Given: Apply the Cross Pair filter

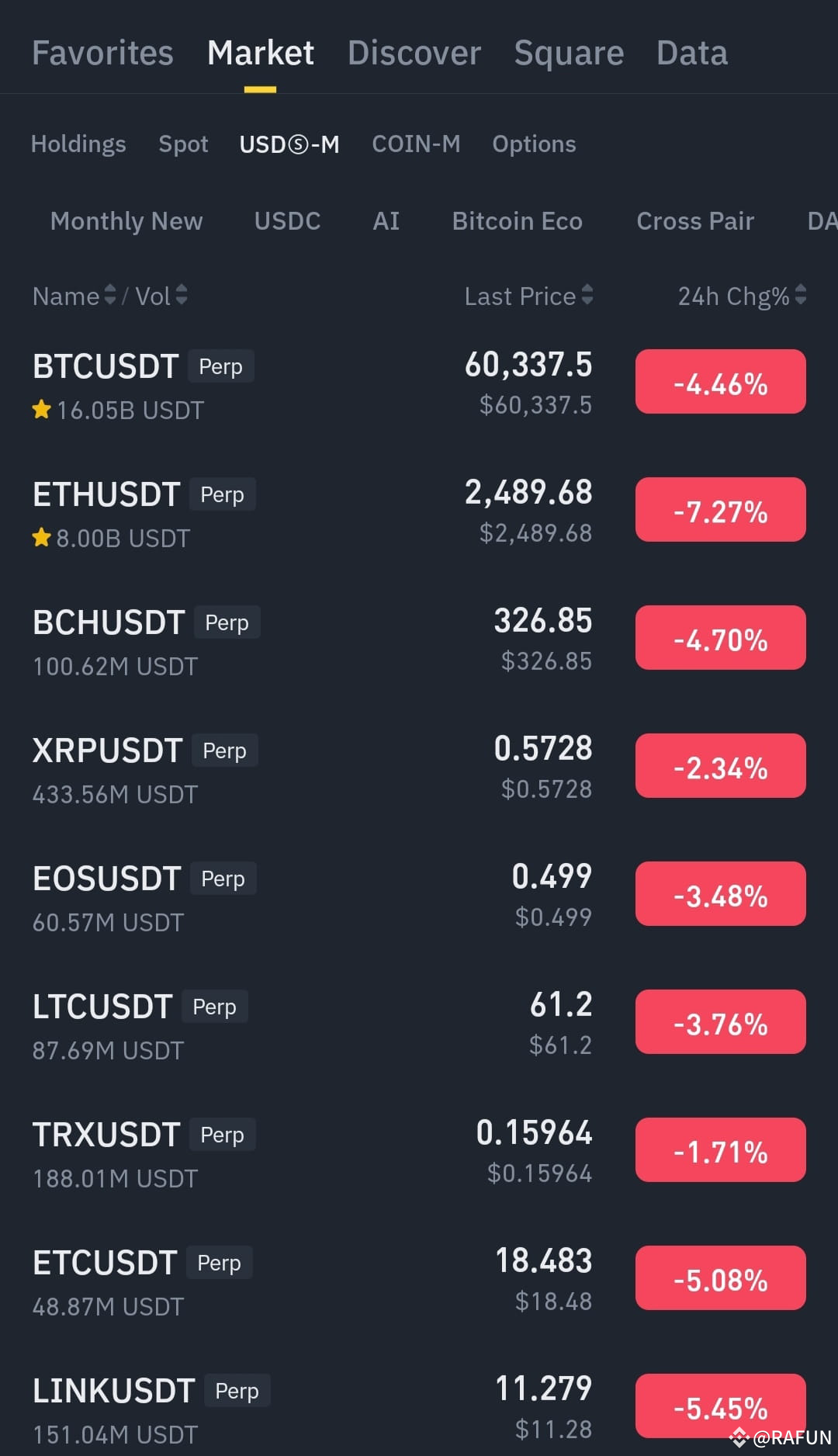Looking at the screenshot, I should (x=695, y=221).
